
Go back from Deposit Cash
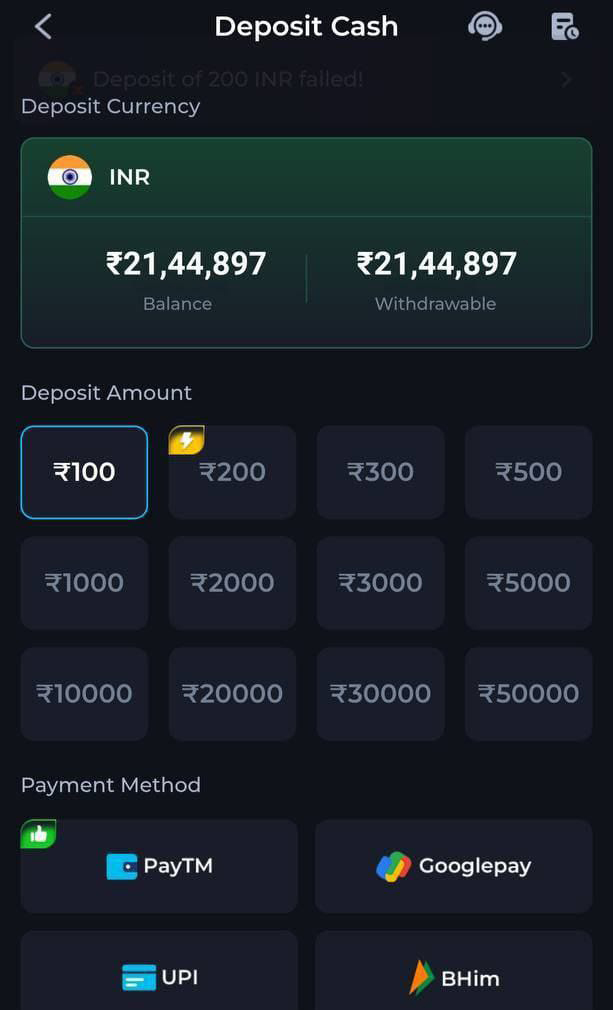42,27
